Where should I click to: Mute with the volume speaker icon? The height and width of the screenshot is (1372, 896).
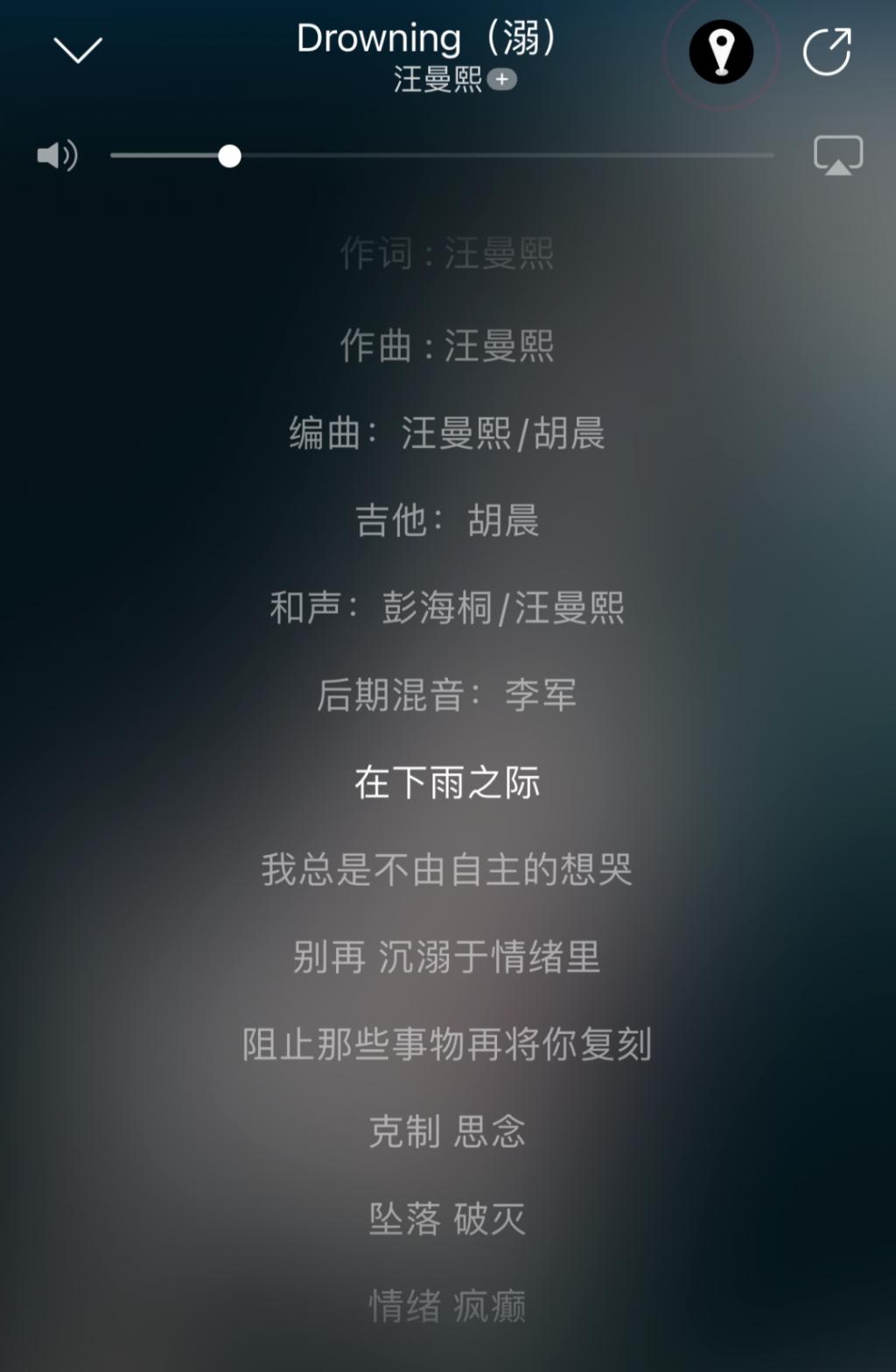[x=58, y=156]
